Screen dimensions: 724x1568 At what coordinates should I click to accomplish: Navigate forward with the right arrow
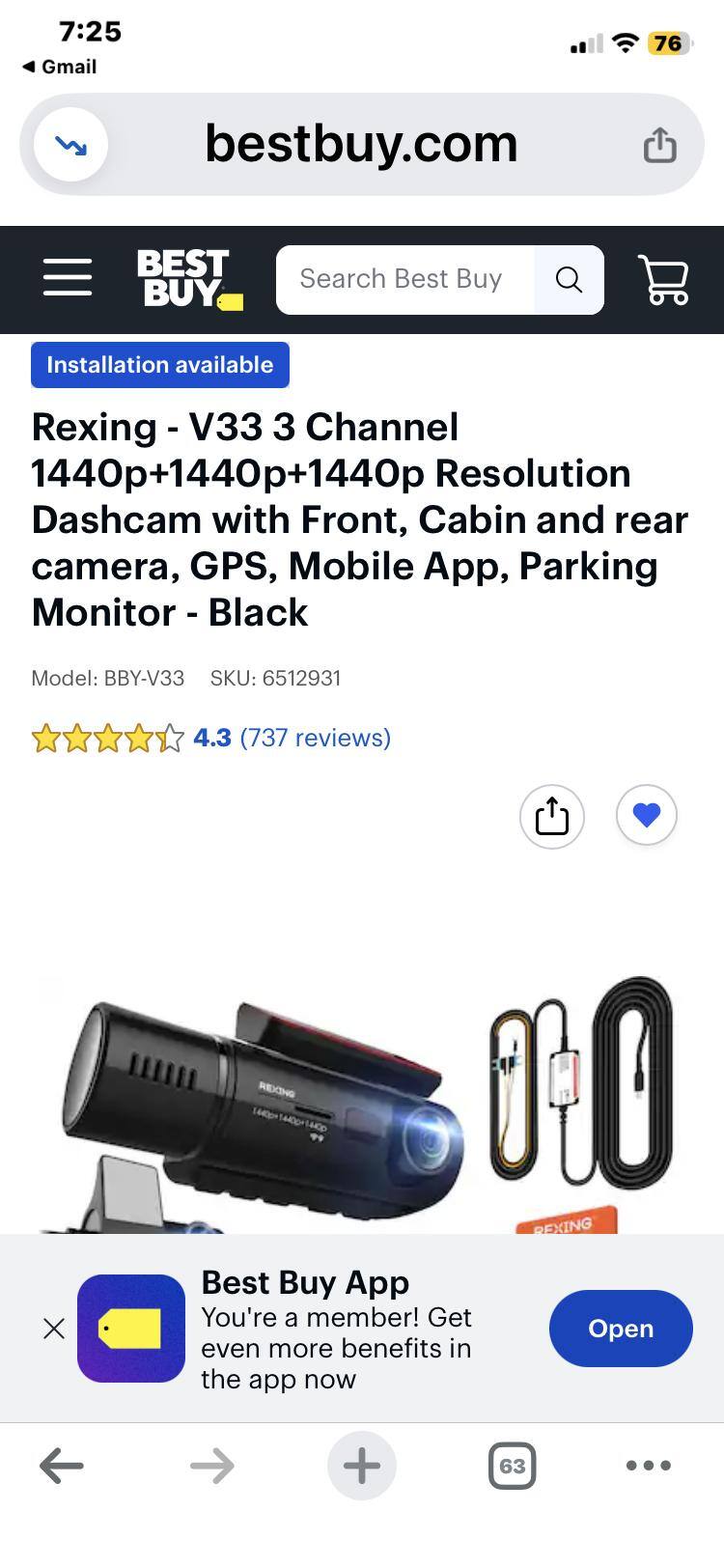(211, 1465)
